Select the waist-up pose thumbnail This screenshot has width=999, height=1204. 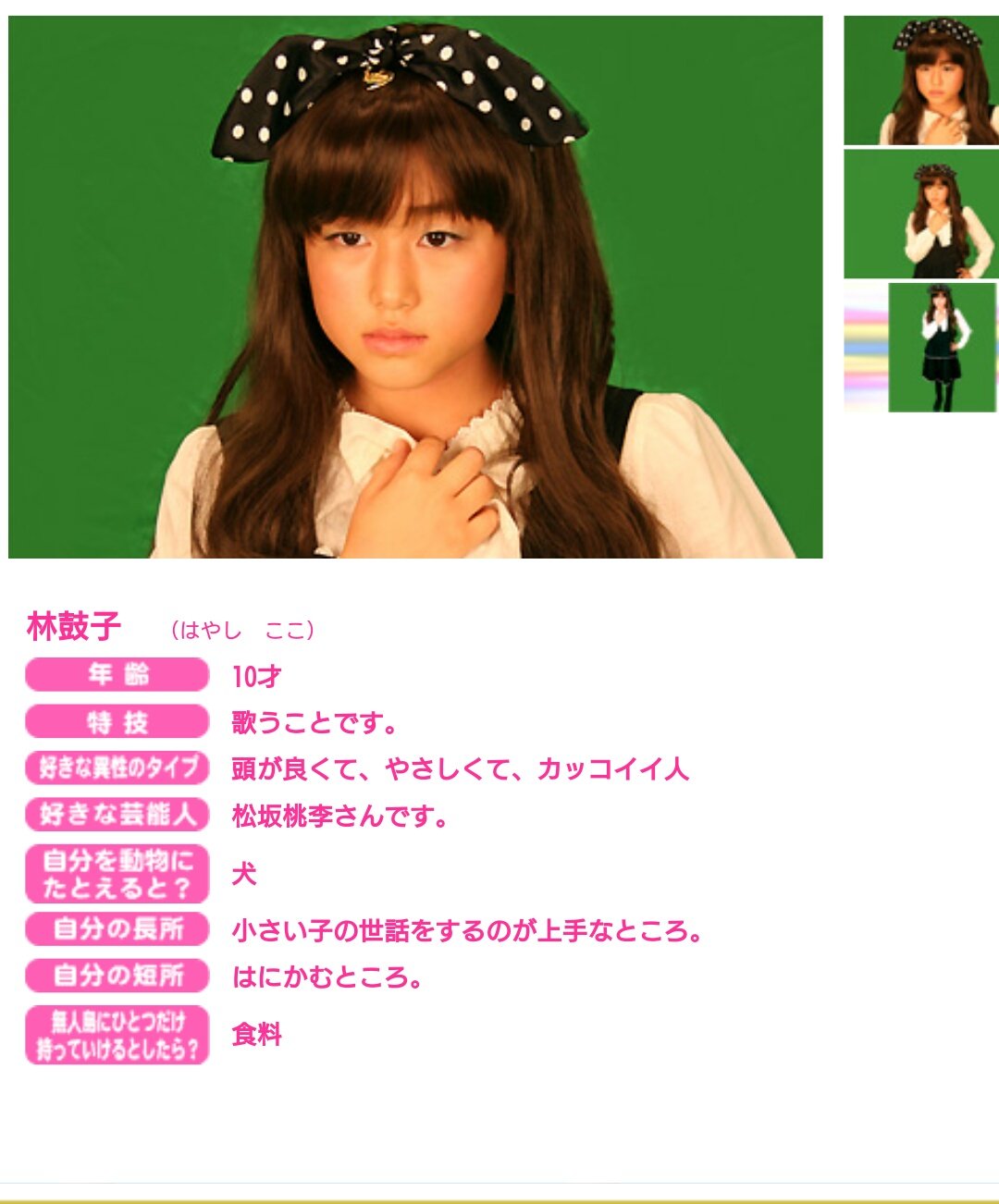tap(920, 214)
